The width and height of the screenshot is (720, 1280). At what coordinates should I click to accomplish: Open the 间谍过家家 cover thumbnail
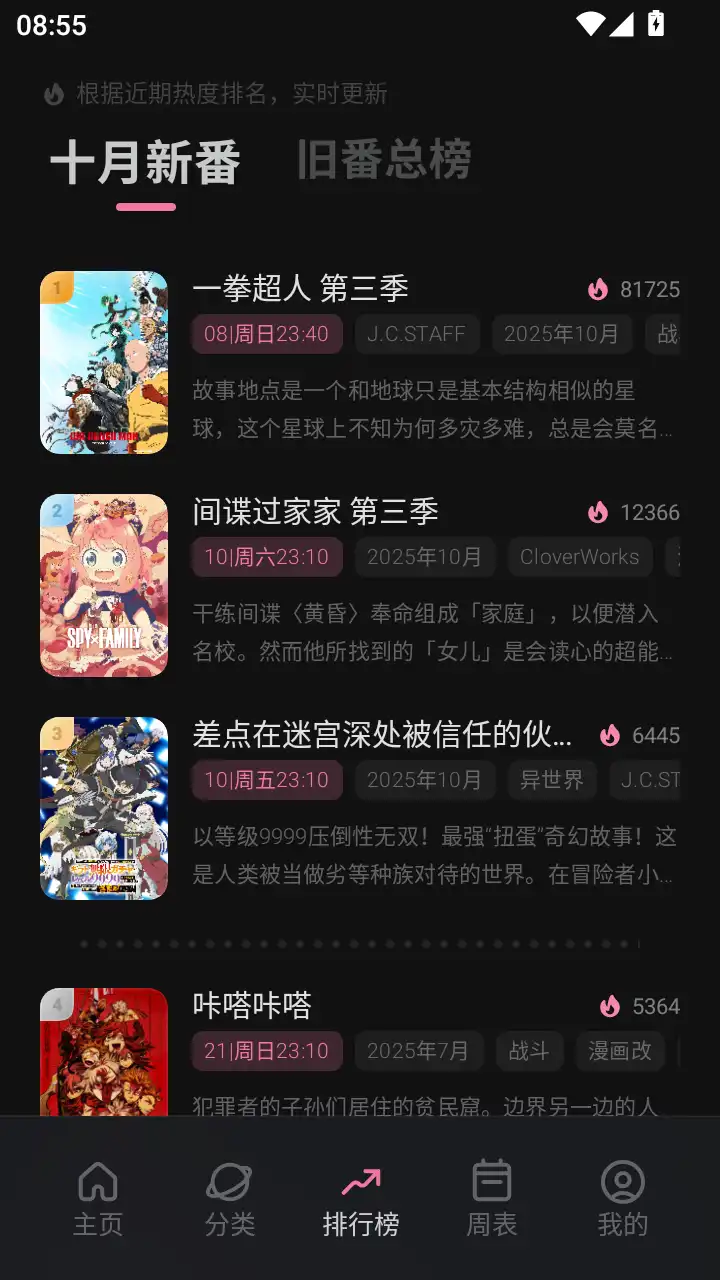tap(104, 586)
